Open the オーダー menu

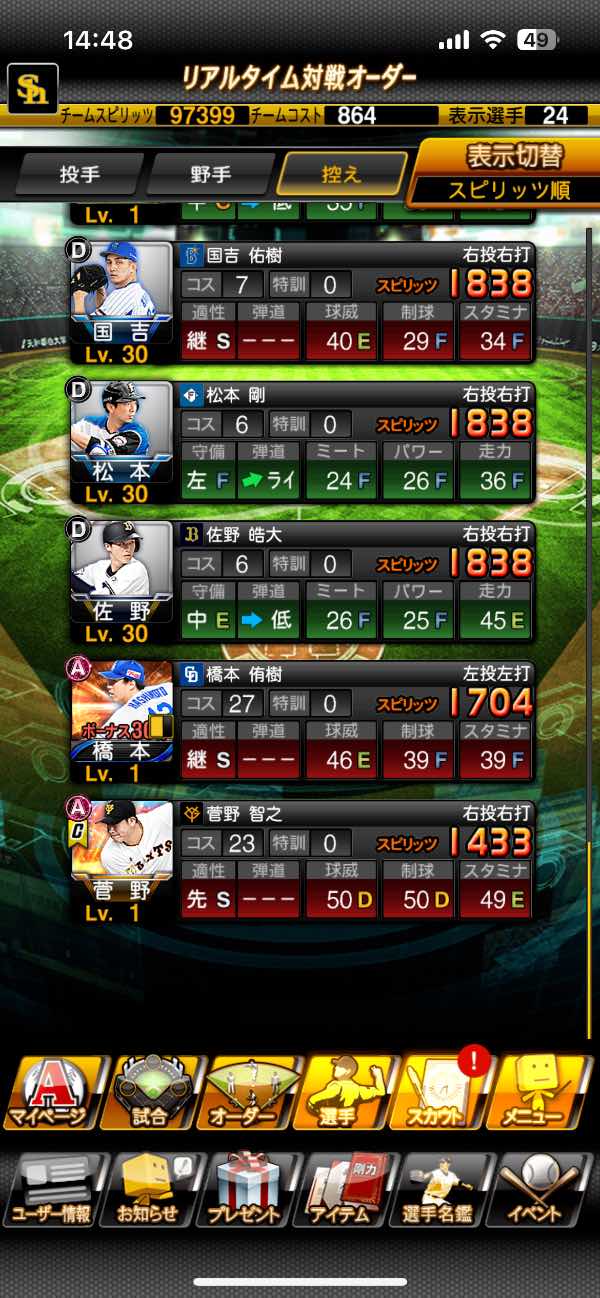(x=249, y=1092)
